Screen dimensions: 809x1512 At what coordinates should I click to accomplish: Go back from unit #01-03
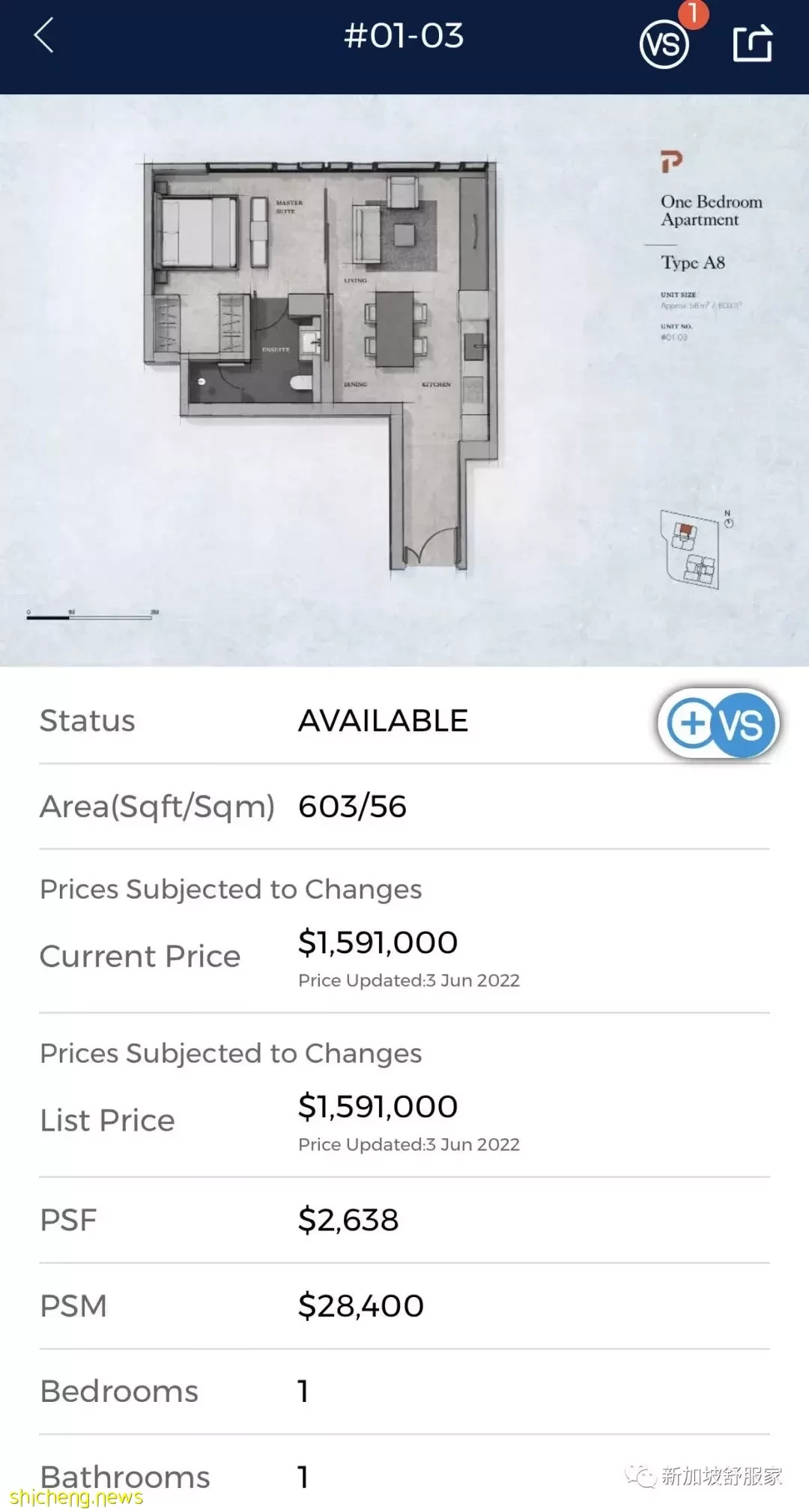(x=43, y=36)
